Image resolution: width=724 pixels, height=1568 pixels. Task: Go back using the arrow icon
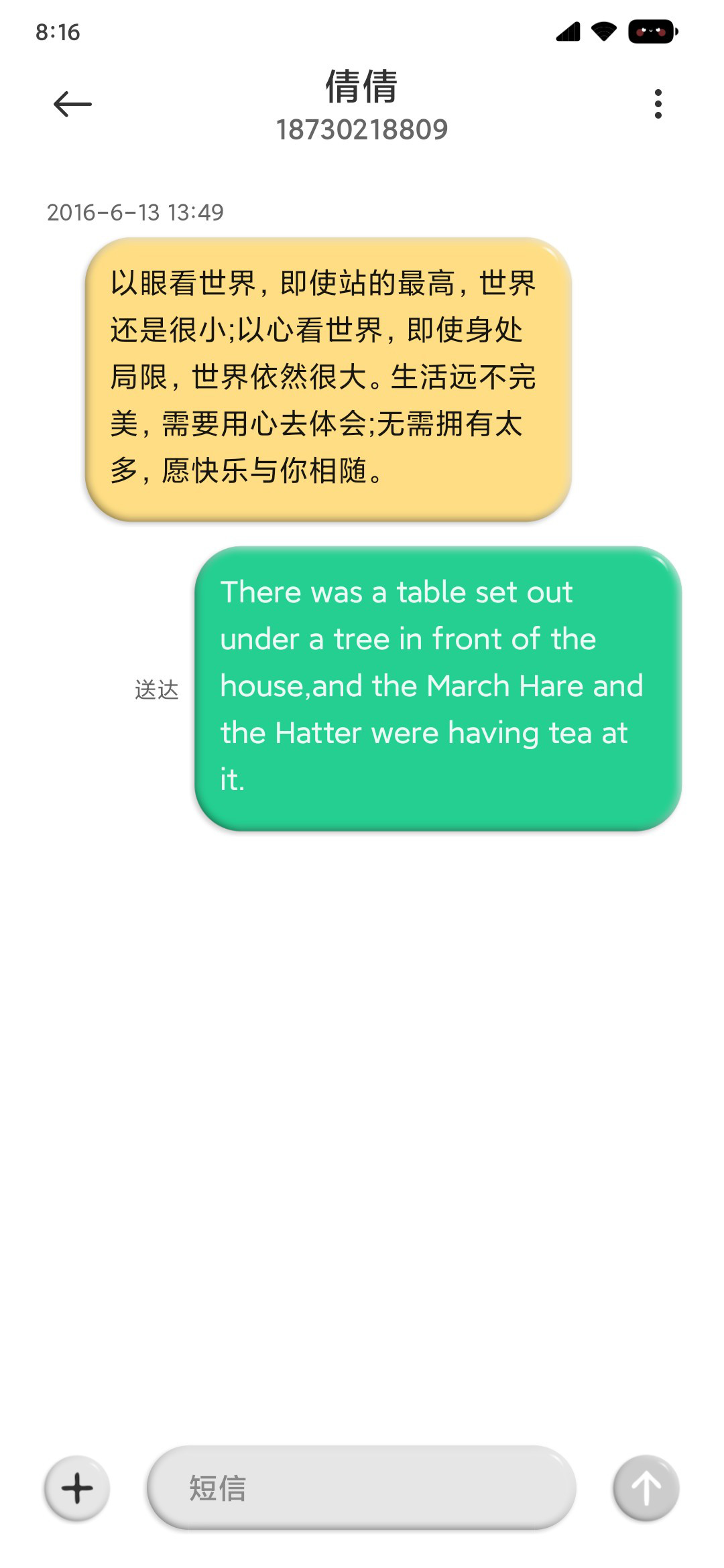coord(72,104)
